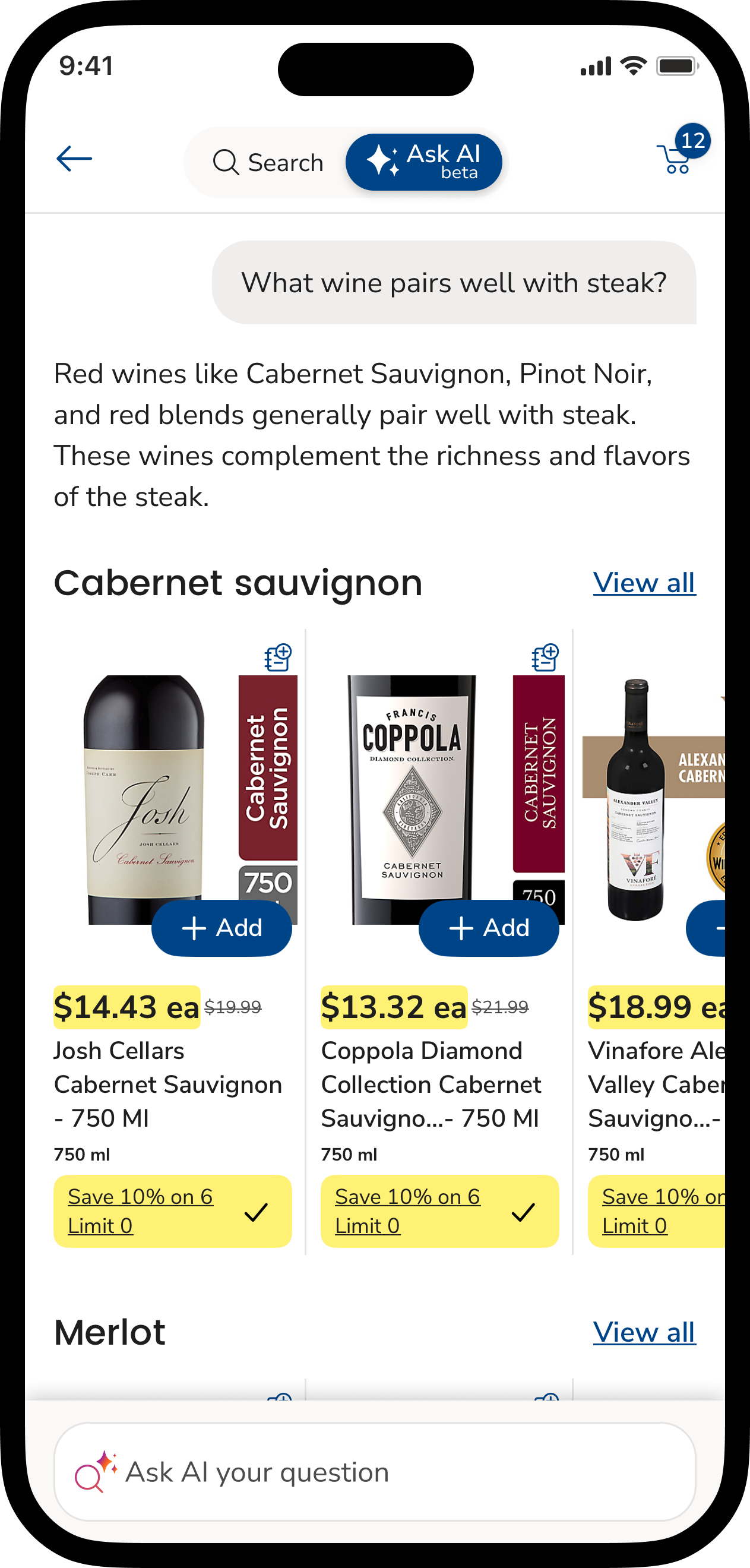Add Coppola Diamond Collection Cabernet to cart
The width and height of the screenshot is (750, 1568).
488,928
